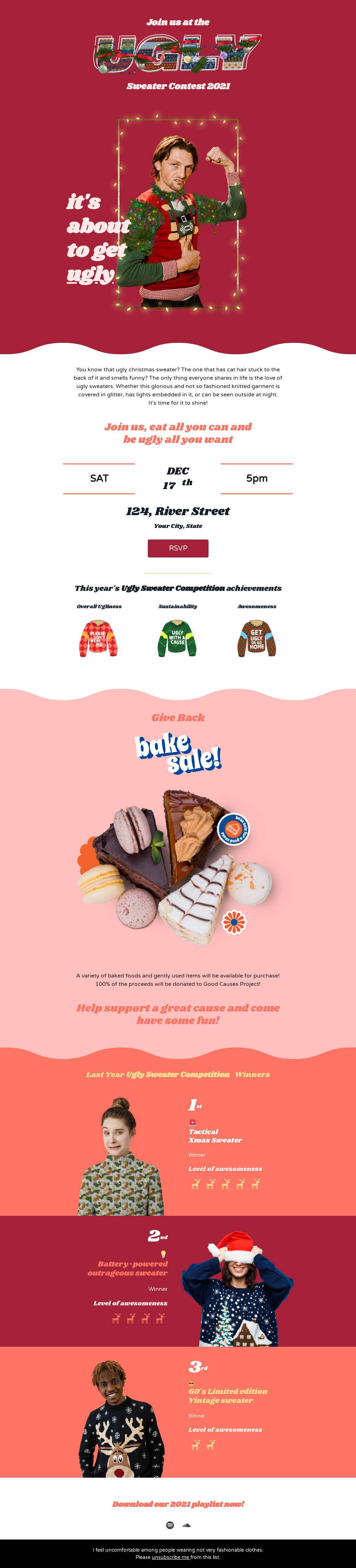Tap the RSVP button
Image resolution: width=356 pixels, height=1568 pixels.
coord(177,548)
